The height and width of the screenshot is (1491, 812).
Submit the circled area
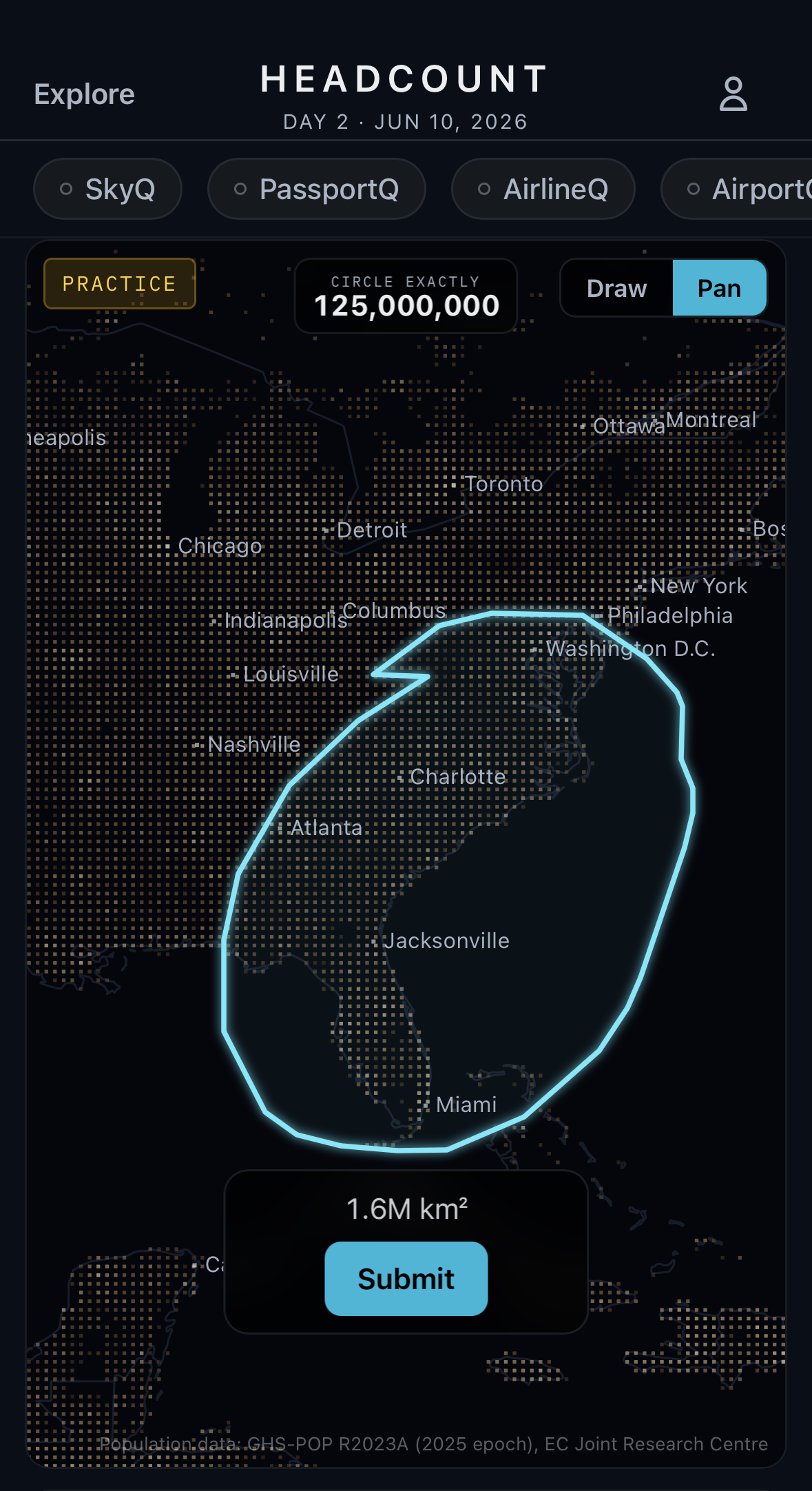[406, 1279]
